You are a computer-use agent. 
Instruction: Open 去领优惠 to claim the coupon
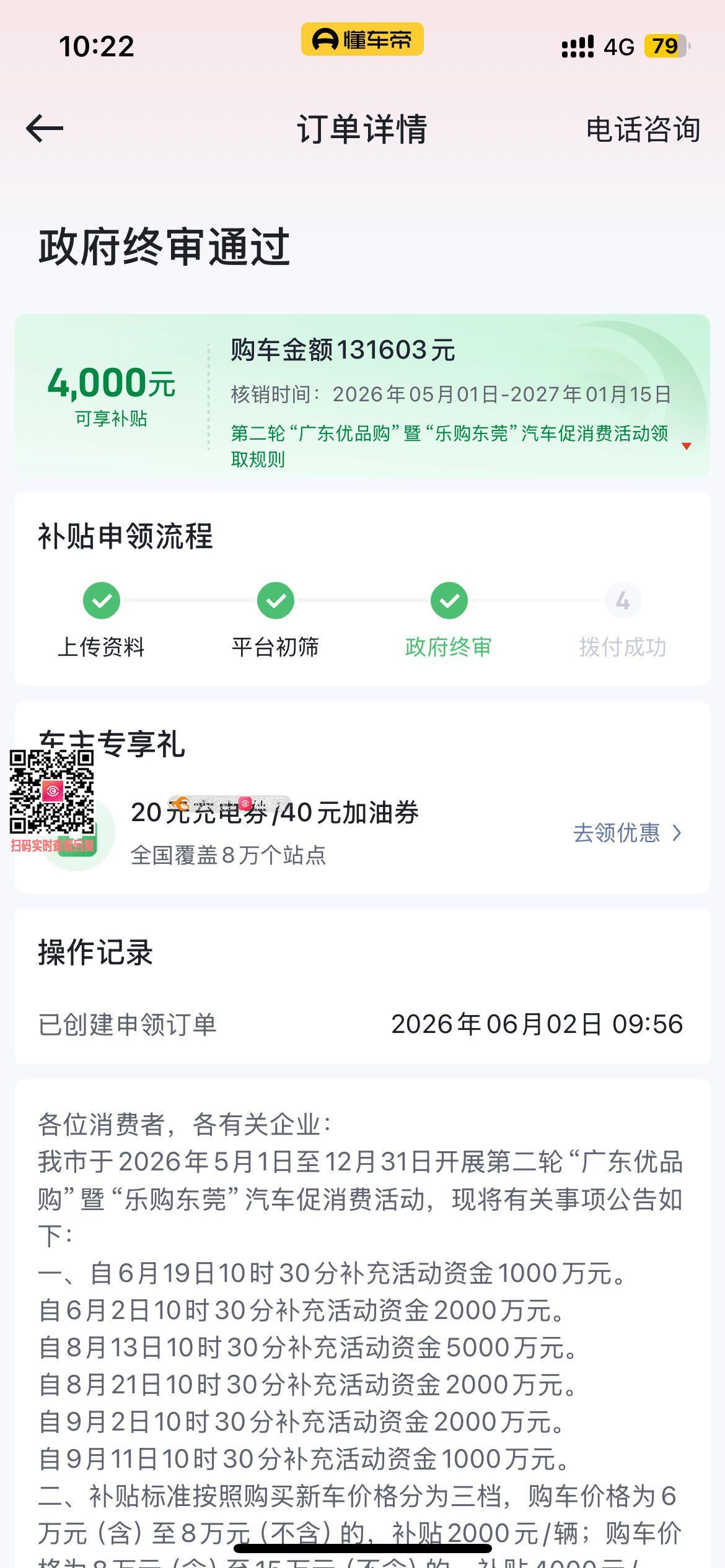pos(627,833)
